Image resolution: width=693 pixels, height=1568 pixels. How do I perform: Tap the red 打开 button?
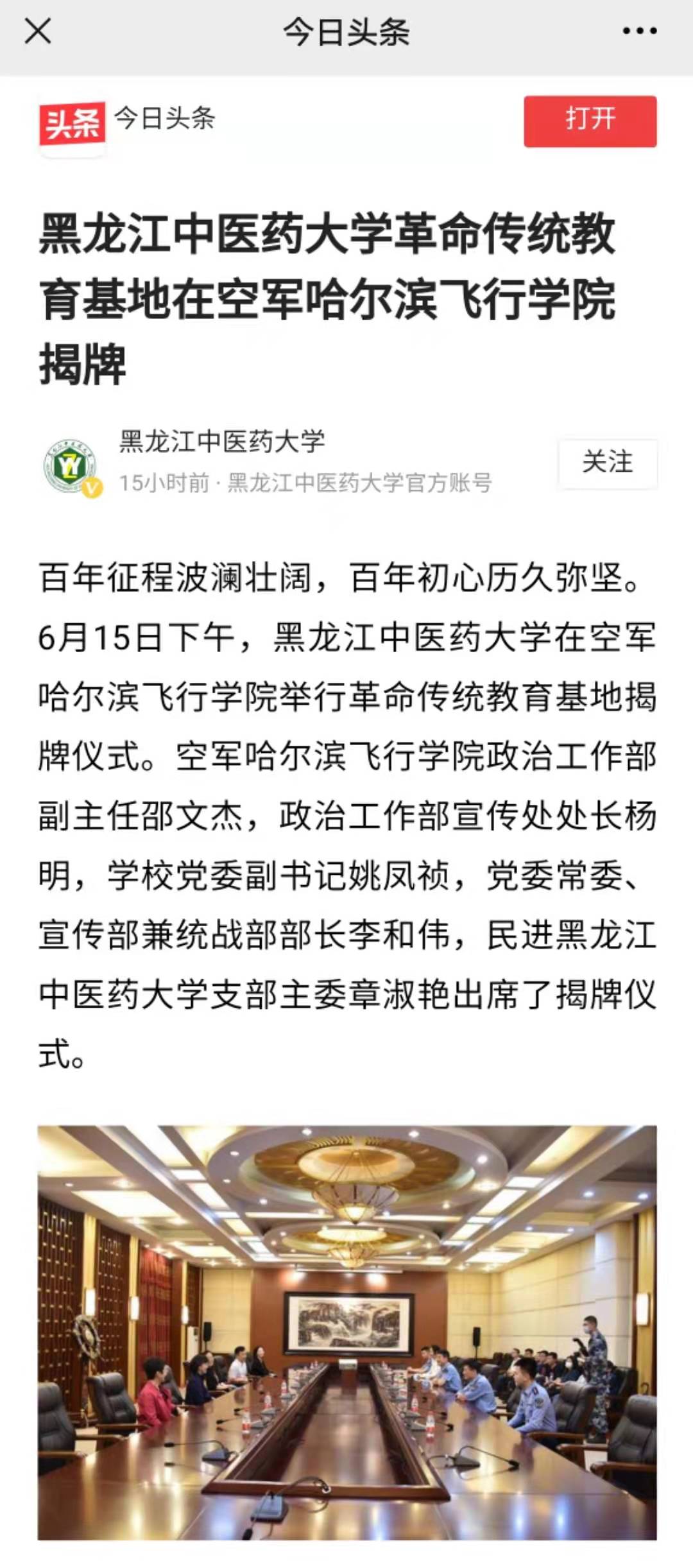pos(590,121)
